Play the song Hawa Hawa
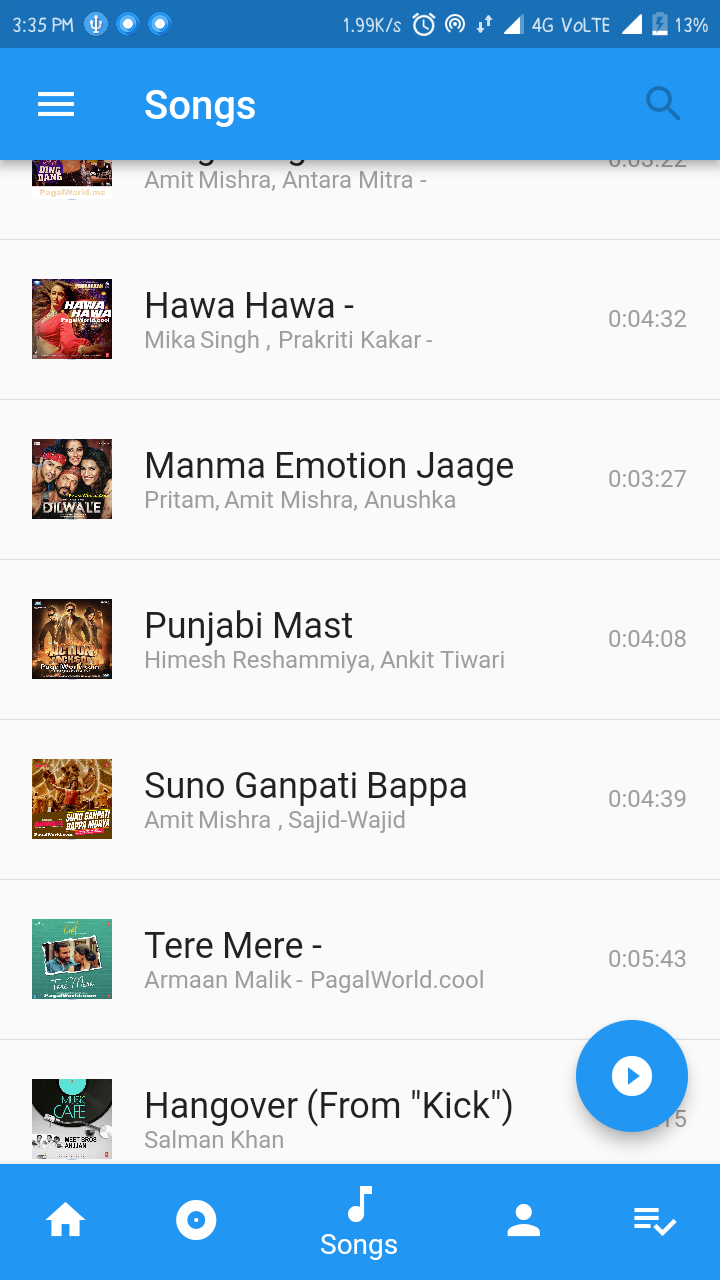 point(360,319)
